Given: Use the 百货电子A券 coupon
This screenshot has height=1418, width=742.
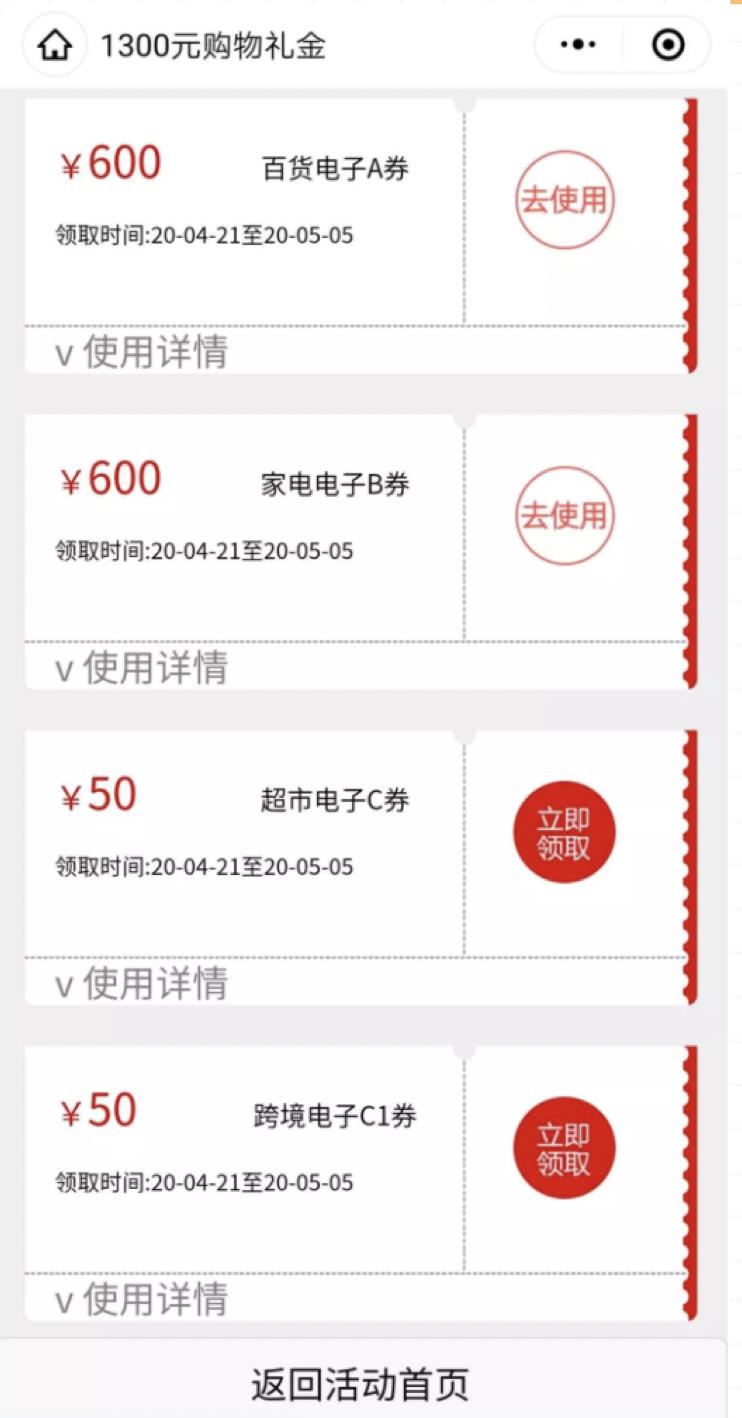Looking at the screenshot, I should point(563,200).
